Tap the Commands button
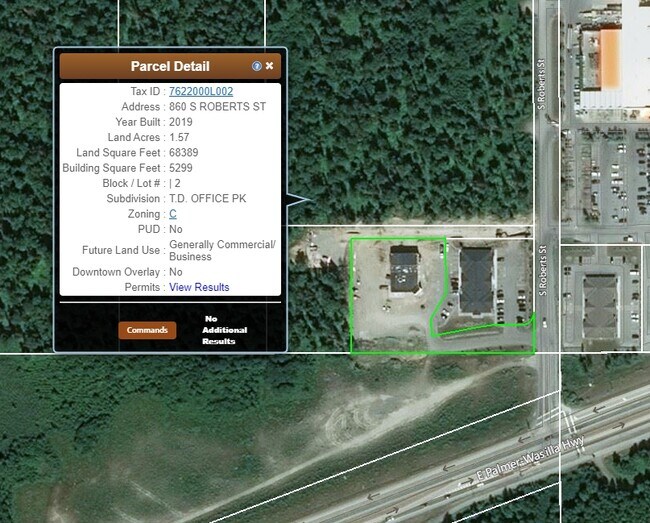 [x=147, y=330]
